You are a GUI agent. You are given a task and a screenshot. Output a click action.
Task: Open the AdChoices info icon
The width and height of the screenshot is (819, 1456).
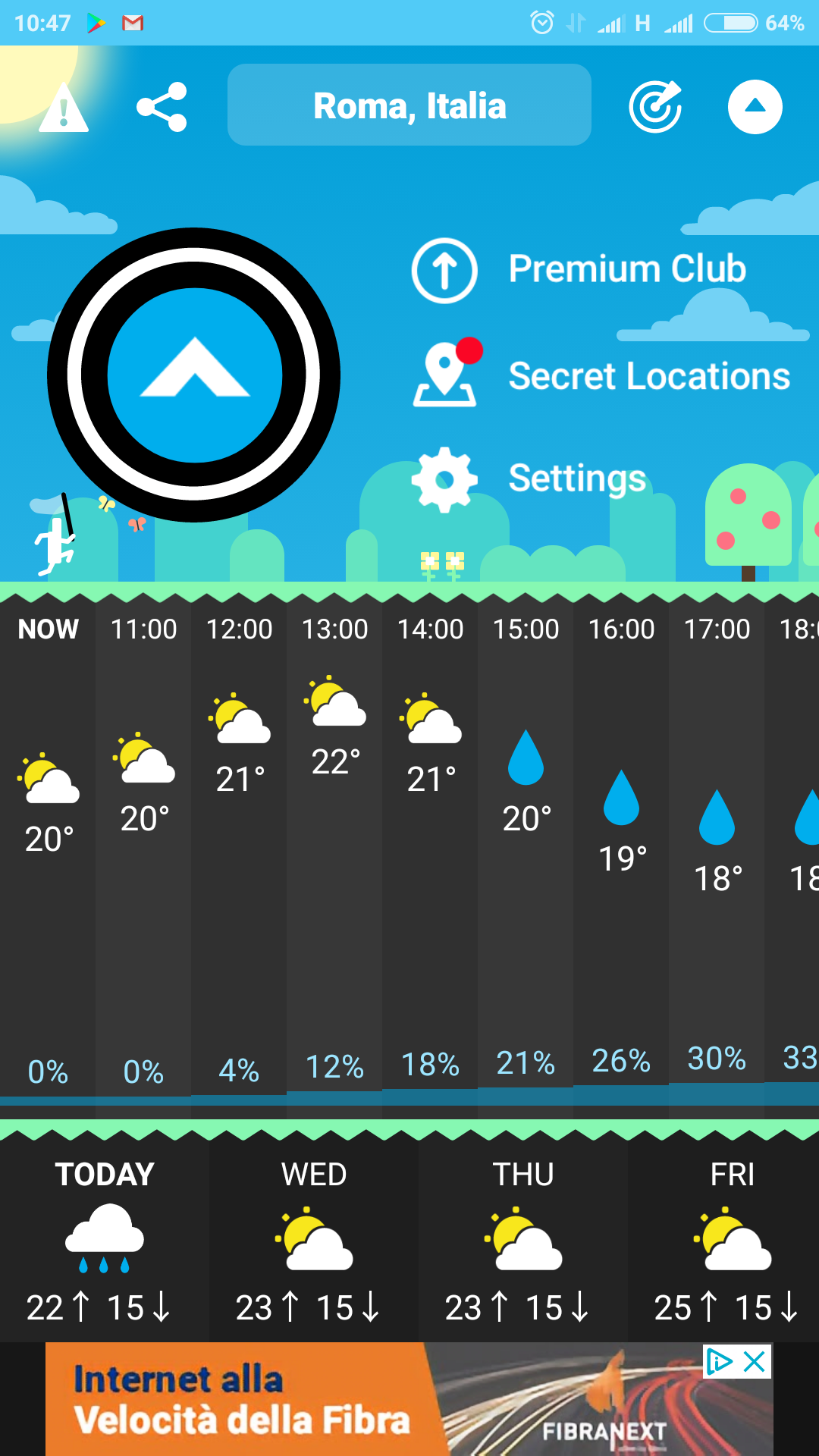[x=719, y=1362]
